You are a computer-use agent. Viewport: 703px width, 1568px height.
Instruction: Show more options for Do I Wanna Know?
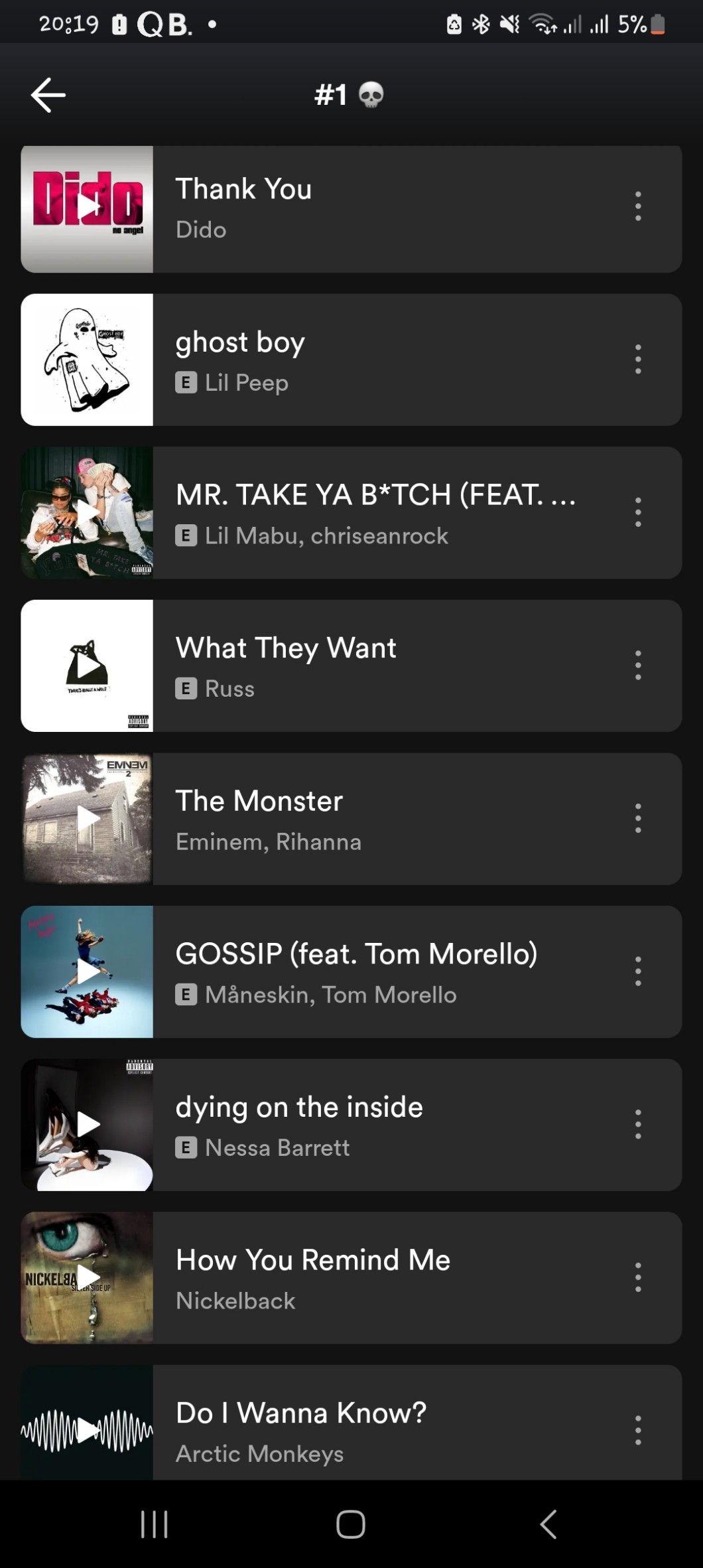[638, 1430]
